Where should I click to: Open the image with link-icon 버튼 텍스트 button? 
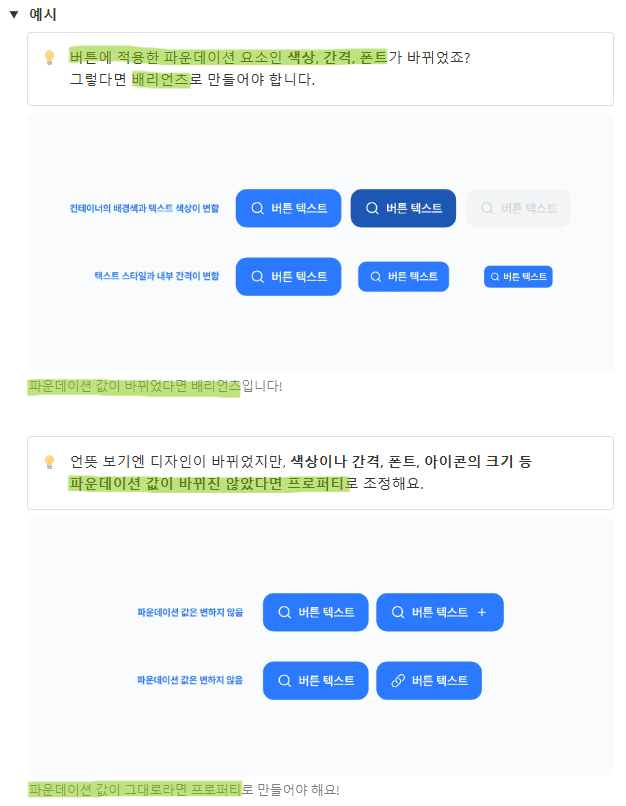click(429, 680)
